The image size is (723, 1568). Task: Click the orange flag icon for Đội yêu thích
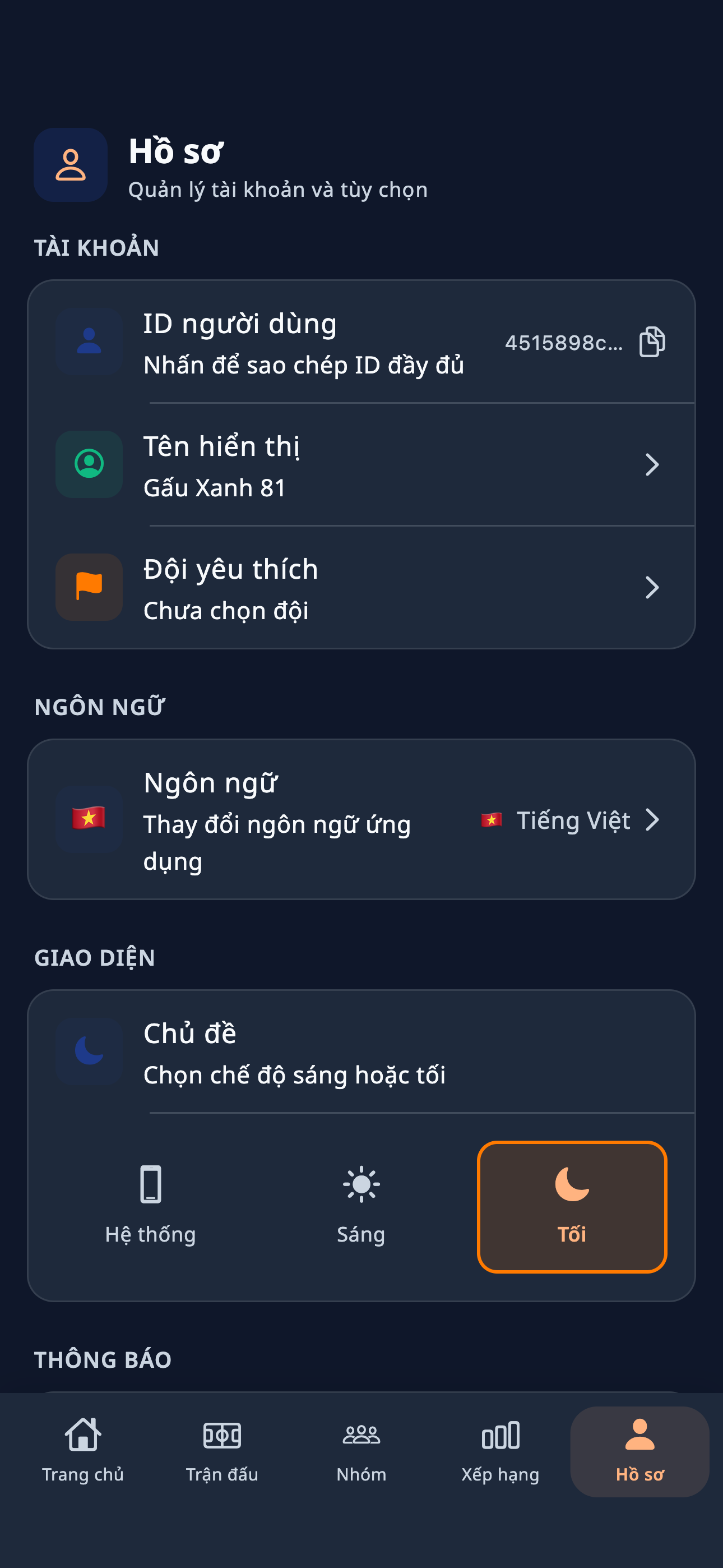coord(89,587)
